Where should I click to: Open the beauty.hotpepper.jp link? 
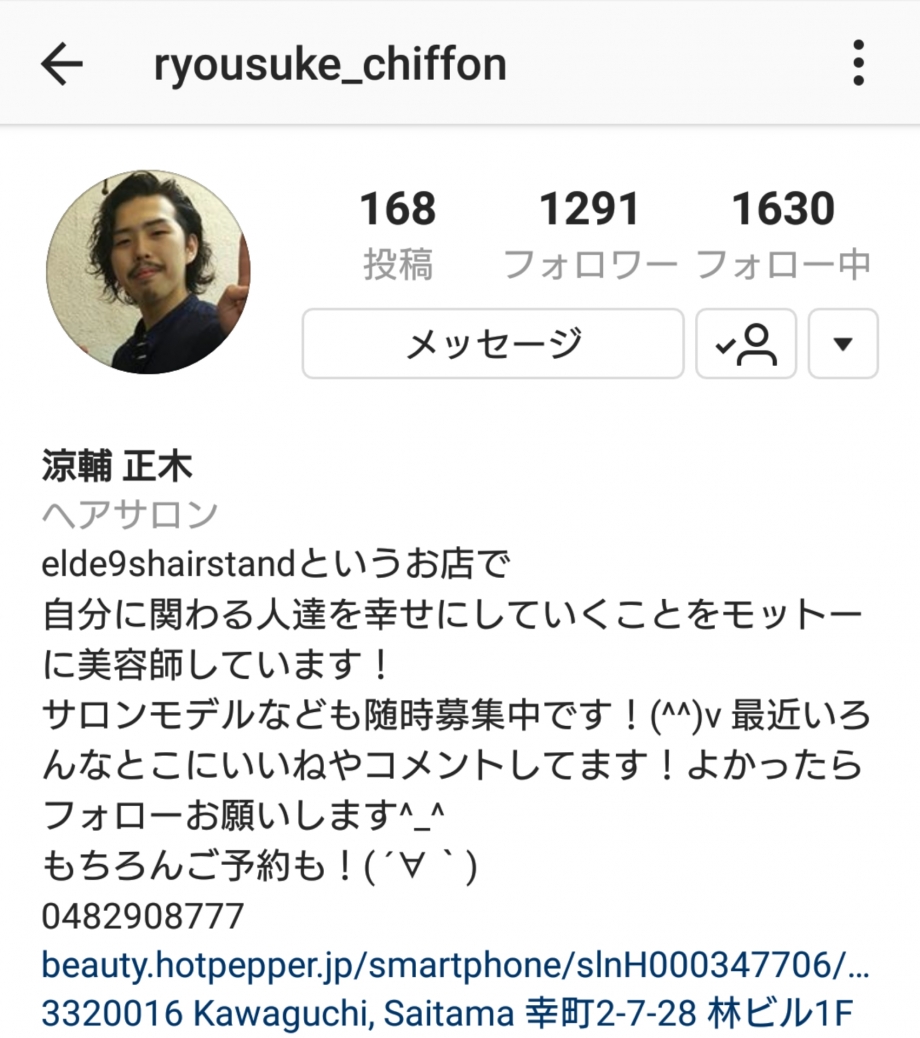tap(455, 966)
